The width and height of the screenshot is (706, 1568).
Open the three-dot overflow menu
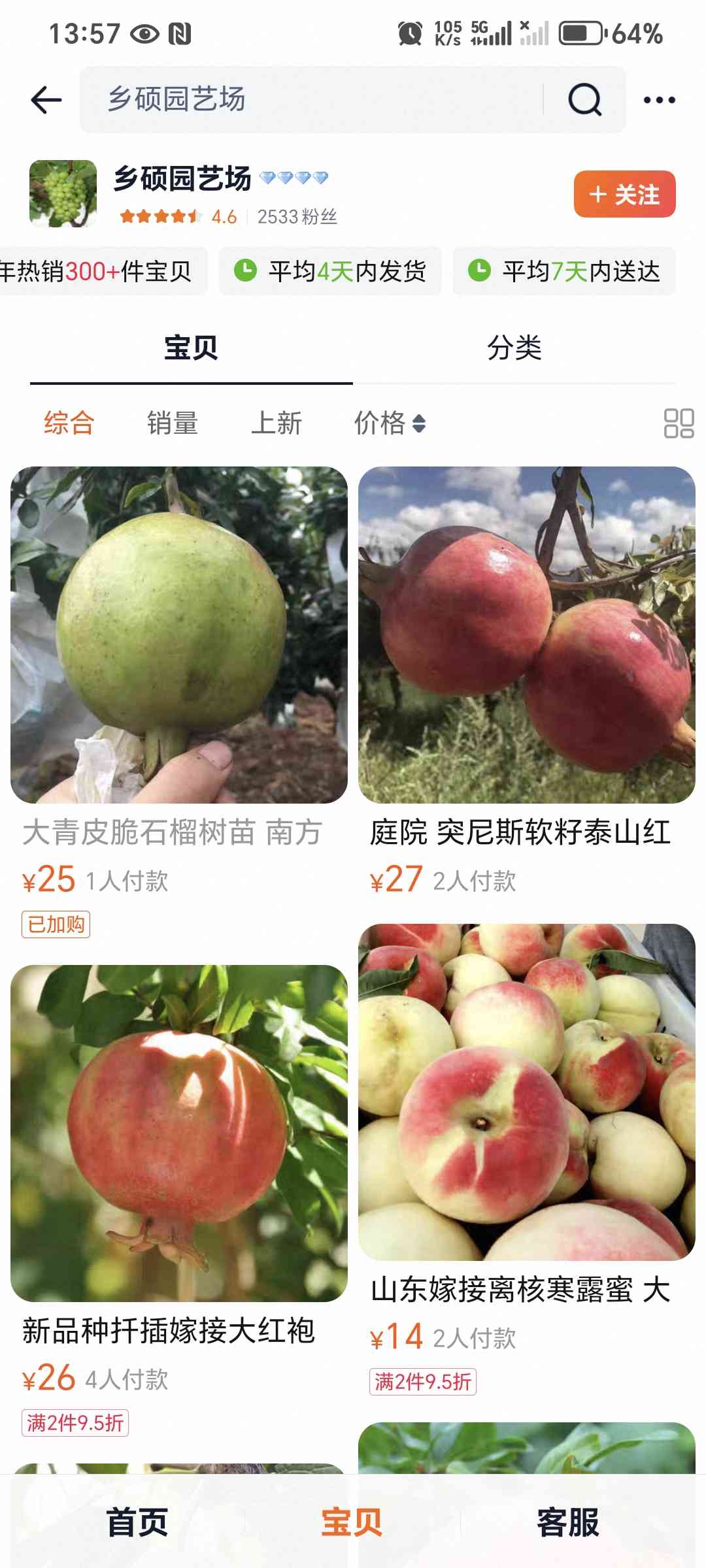pyautogui.click(x=659, y=100)
